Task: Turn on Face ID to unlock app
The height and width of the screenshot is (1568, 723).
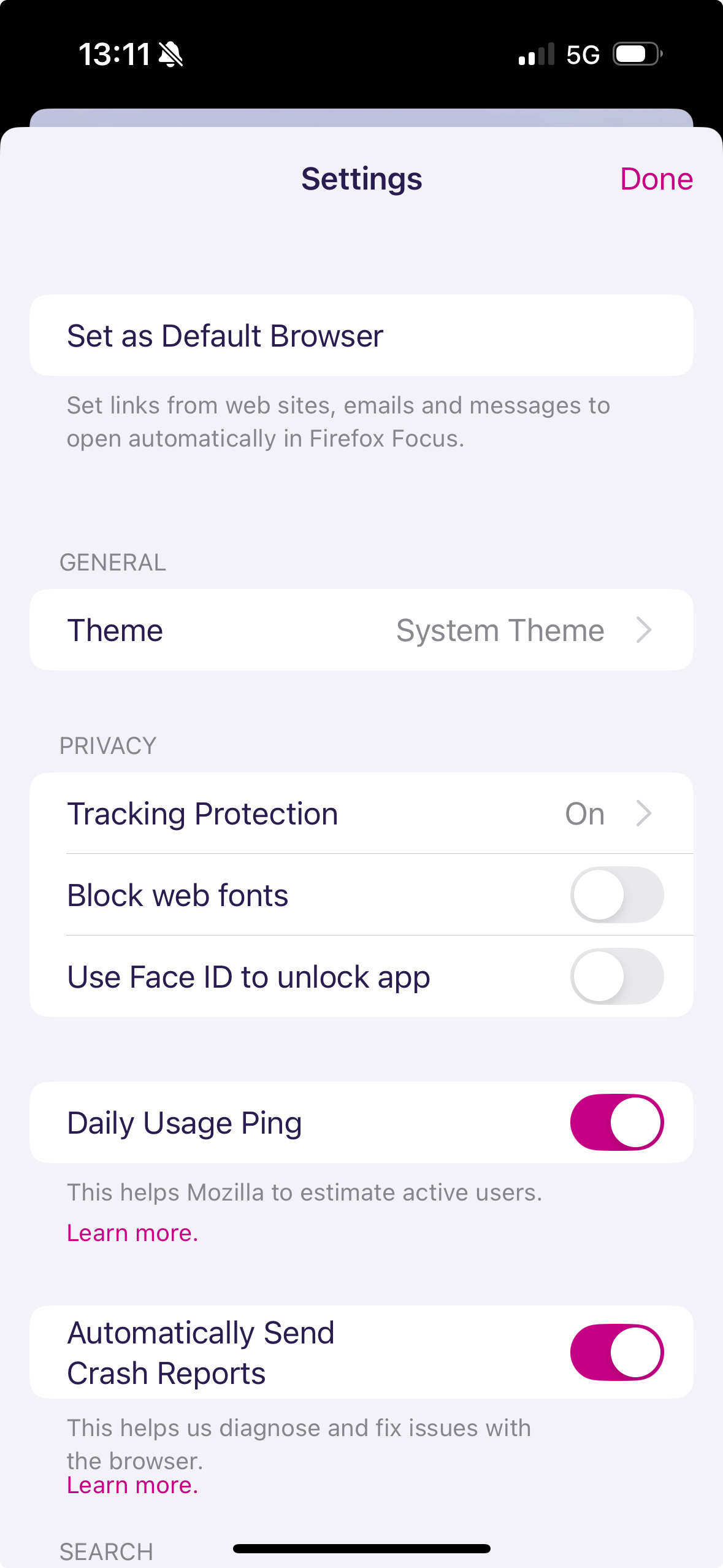Action: 616,976
